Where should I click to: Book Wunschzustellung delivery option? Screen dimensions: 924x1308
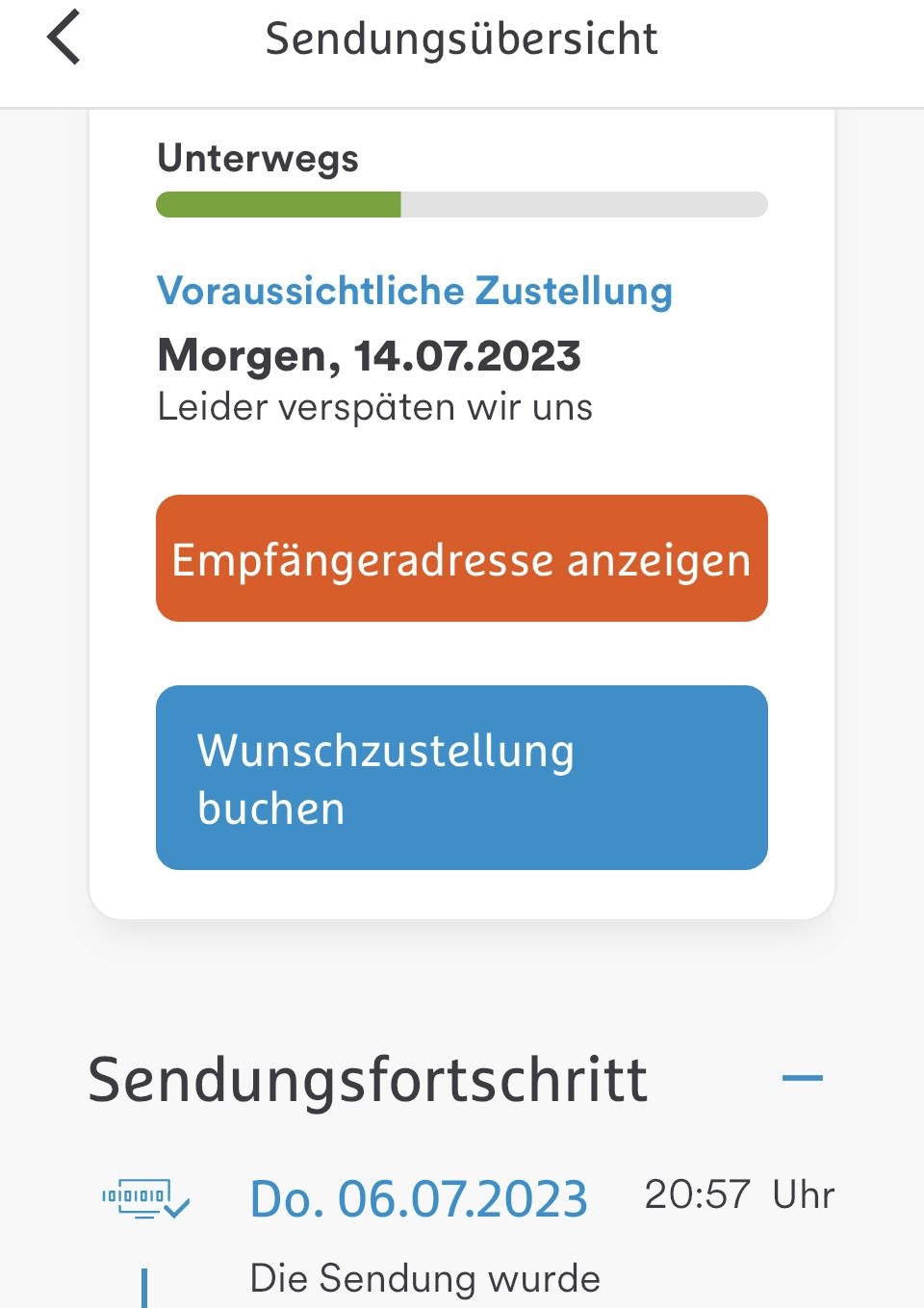[461, 778]
